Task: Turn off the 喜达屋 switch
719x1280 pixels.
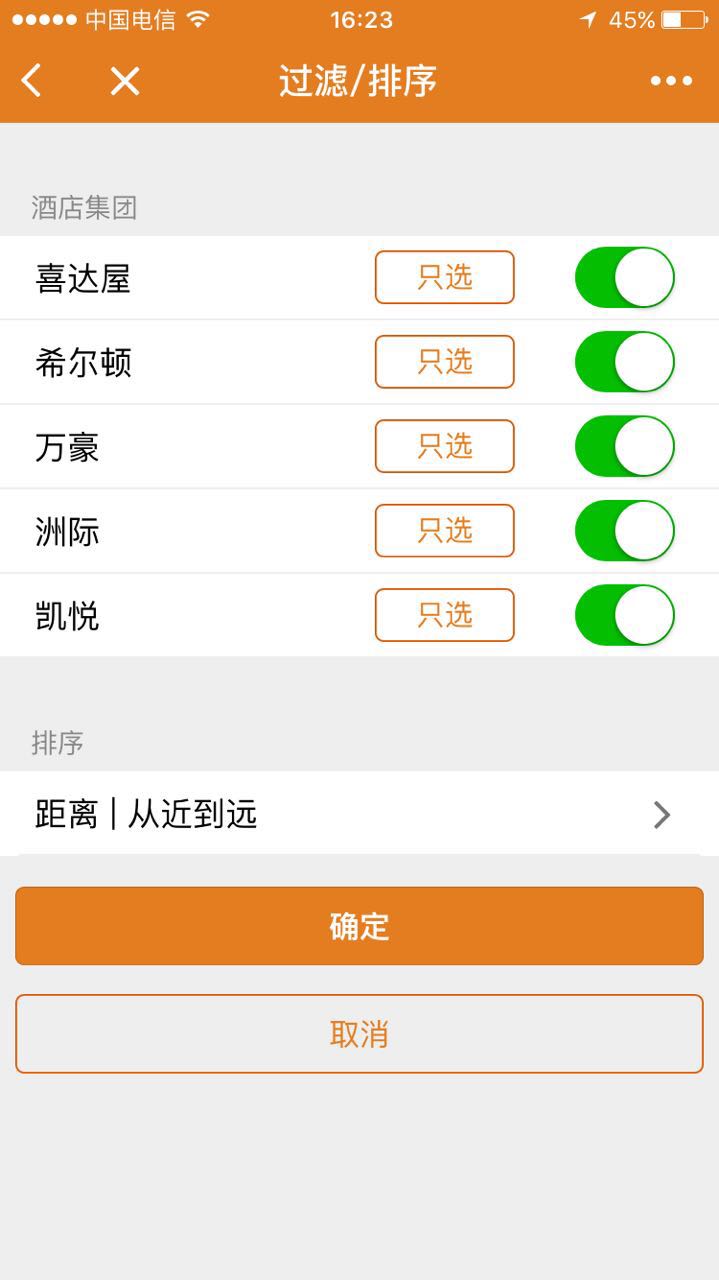Action: (624, 277)
